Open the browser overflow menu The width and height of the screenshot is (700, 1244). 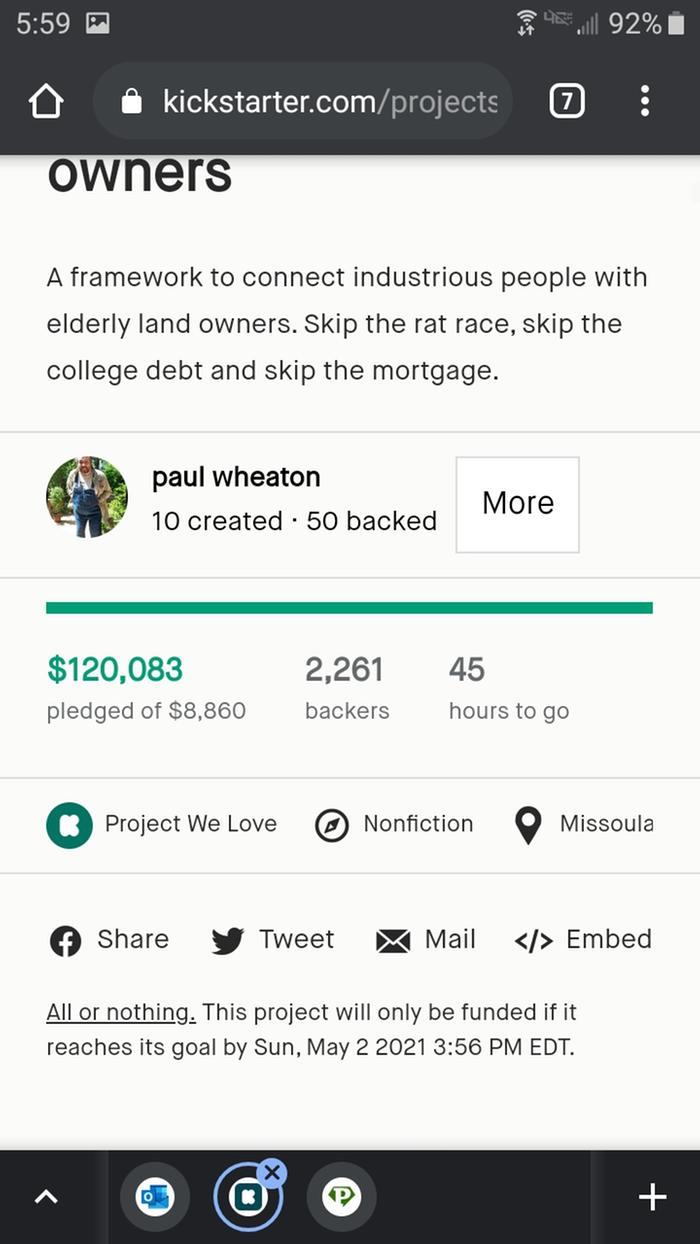[645, 102]
